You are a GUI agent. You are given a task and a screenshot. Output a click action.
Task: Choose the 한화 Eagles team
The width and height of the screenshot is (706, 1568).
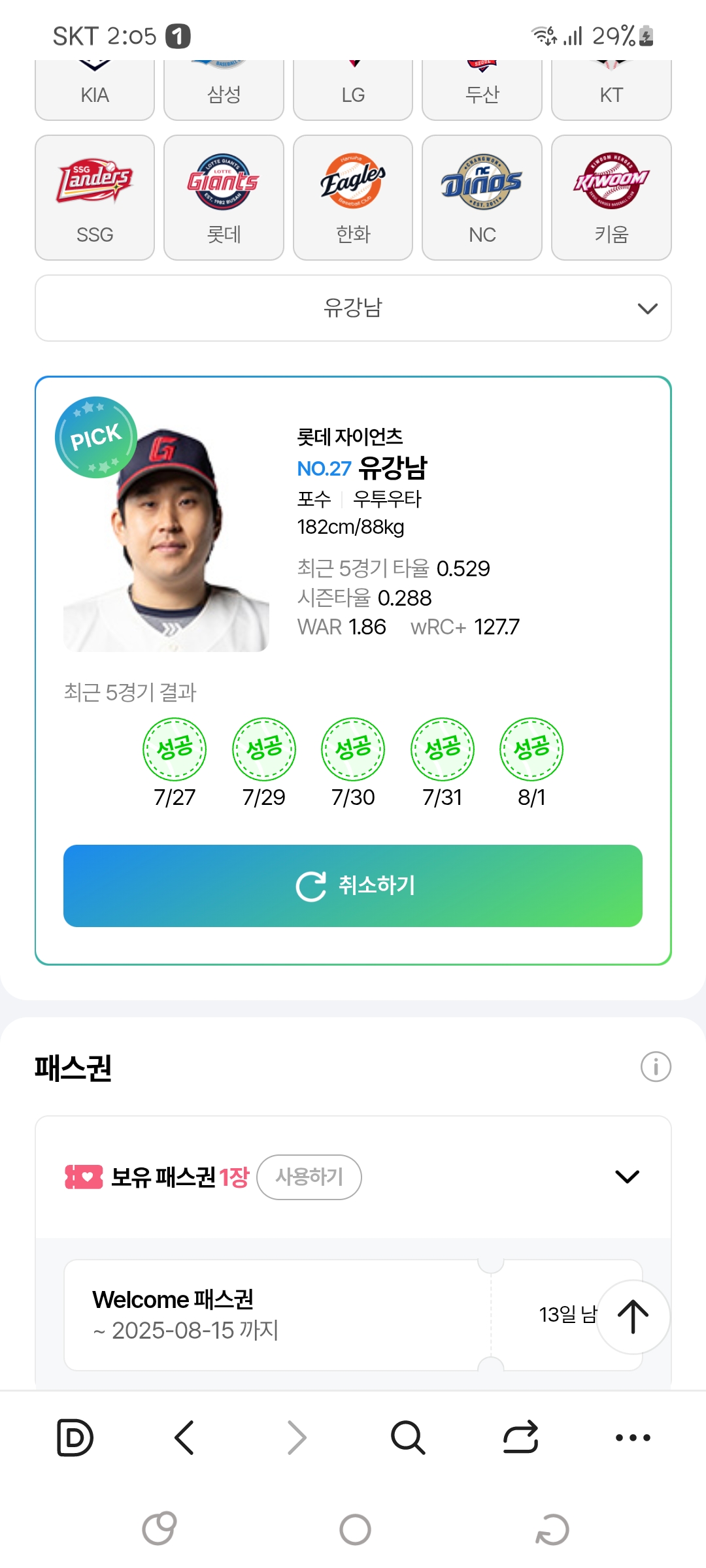(353, 197)
